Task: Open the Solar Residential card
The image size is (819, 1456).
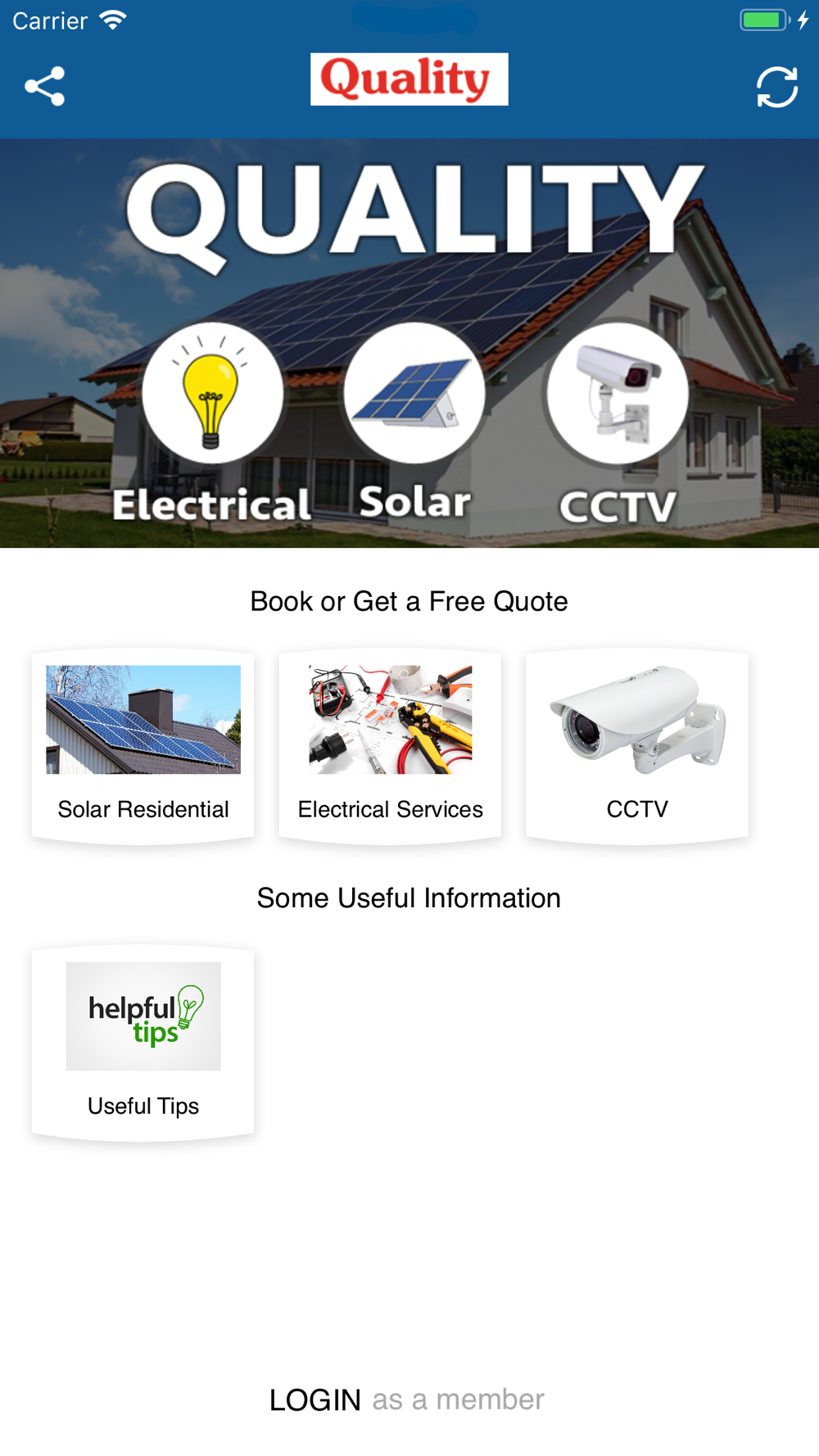Action: pos(143,746)
